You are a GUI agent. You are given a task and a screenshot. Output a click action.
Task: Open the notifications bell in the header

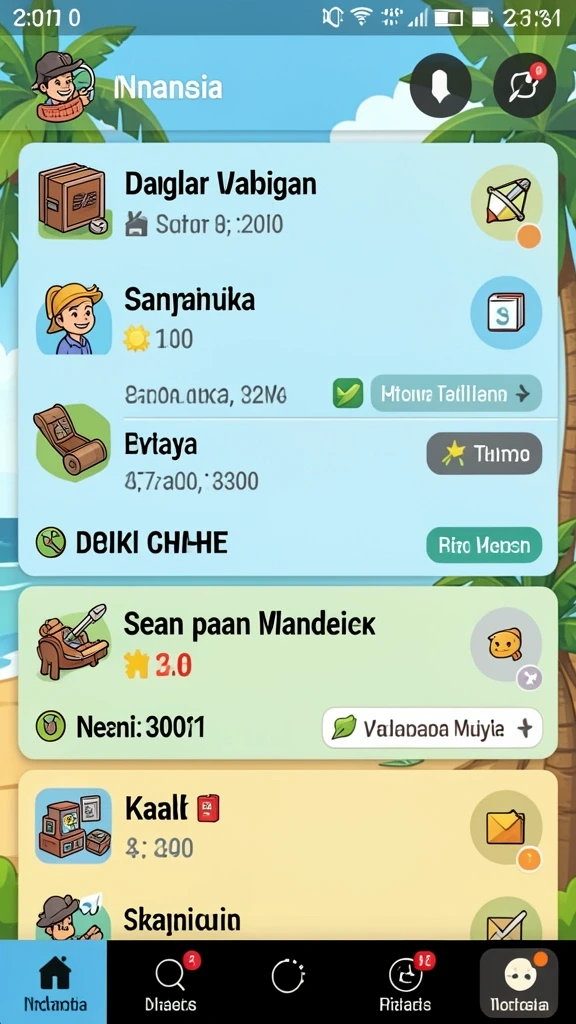coord(441,86)
